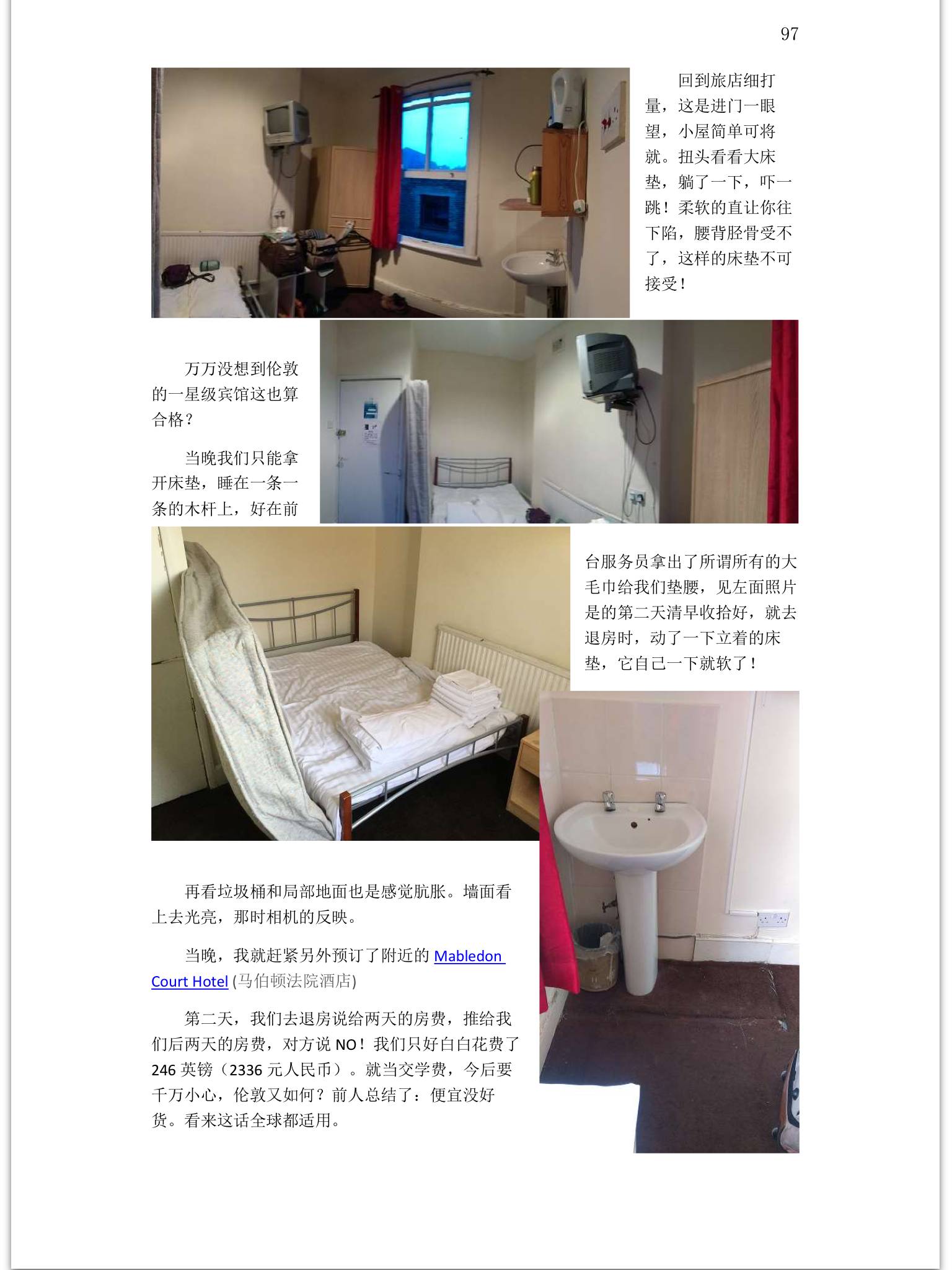Open the Mabledon Court Hotel link
The width and height of the screenshot is (952, 1270).
[469, 956]
